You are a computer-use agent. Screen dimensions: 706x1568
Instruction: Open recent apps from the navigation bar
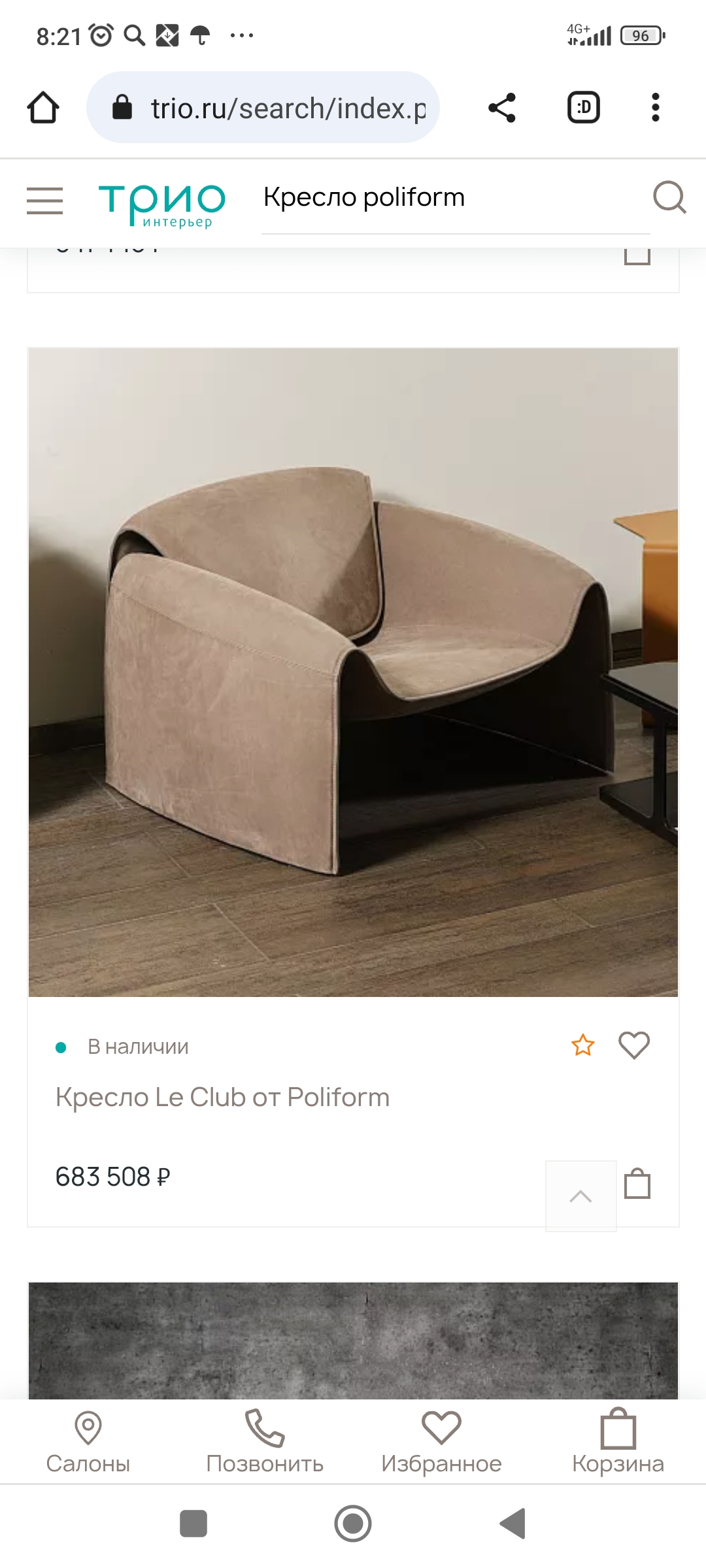click(x=193, y=1524)
